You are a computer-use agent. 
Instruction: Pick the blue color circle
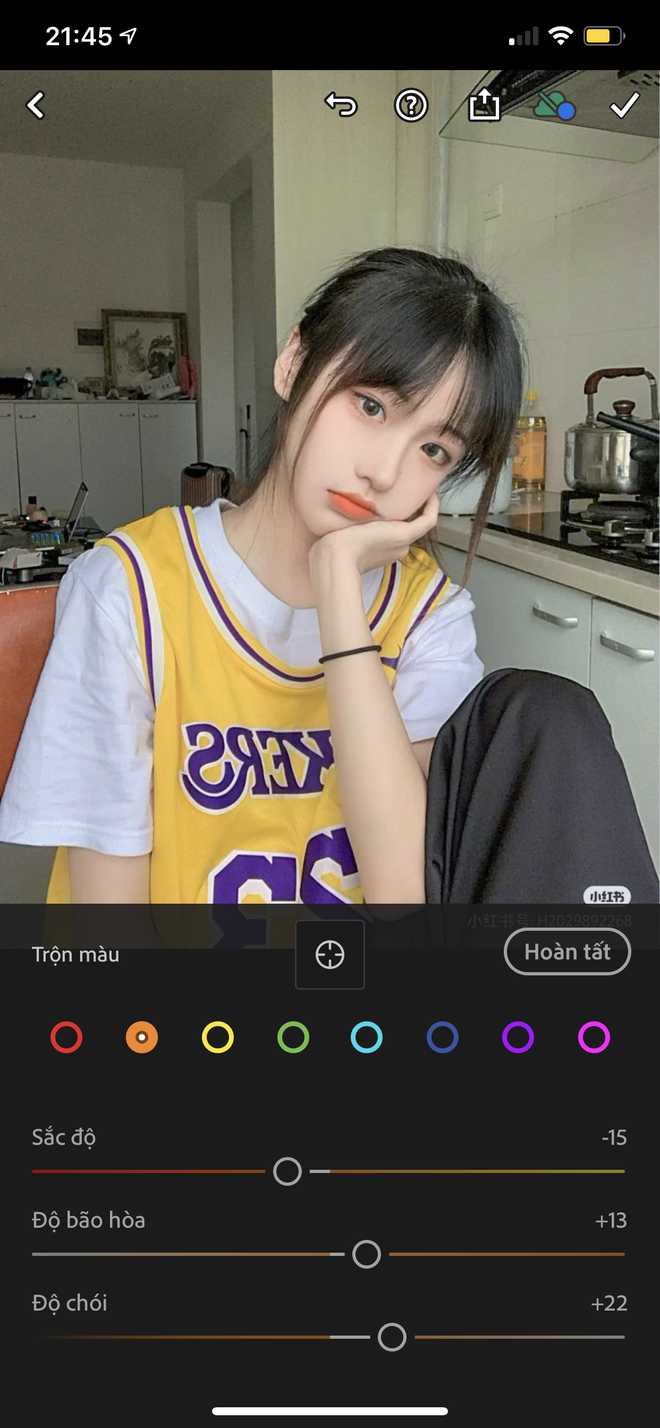pos(442,1037)
